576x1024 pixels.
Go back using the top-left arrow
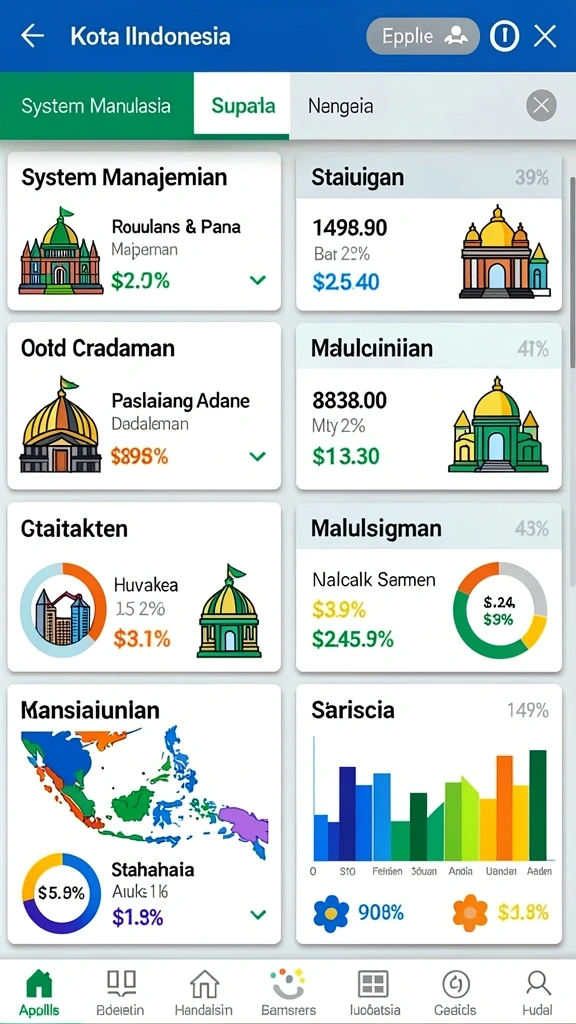point(32,36)
